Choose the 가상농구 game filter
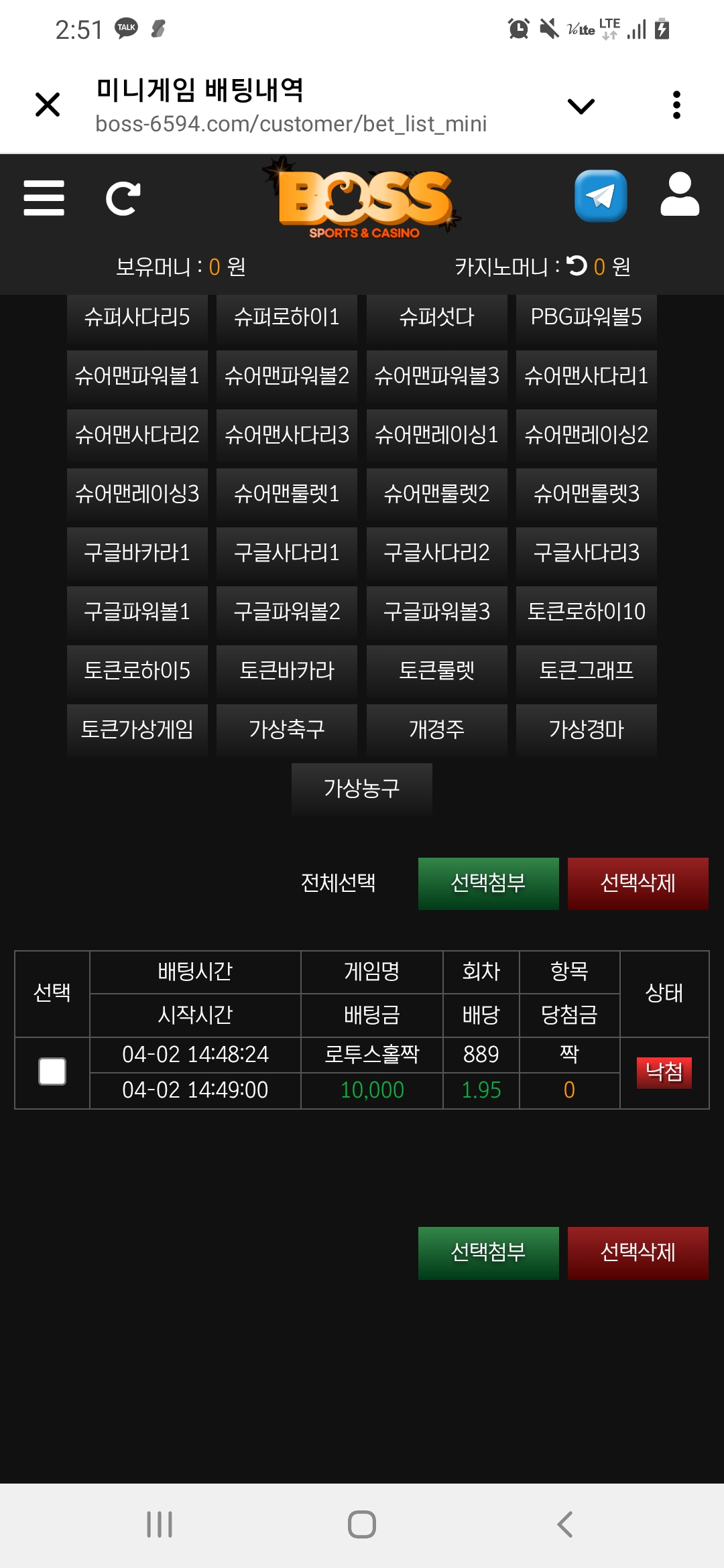The width and height of the screenshot is (724, 1568). (361, 789)
